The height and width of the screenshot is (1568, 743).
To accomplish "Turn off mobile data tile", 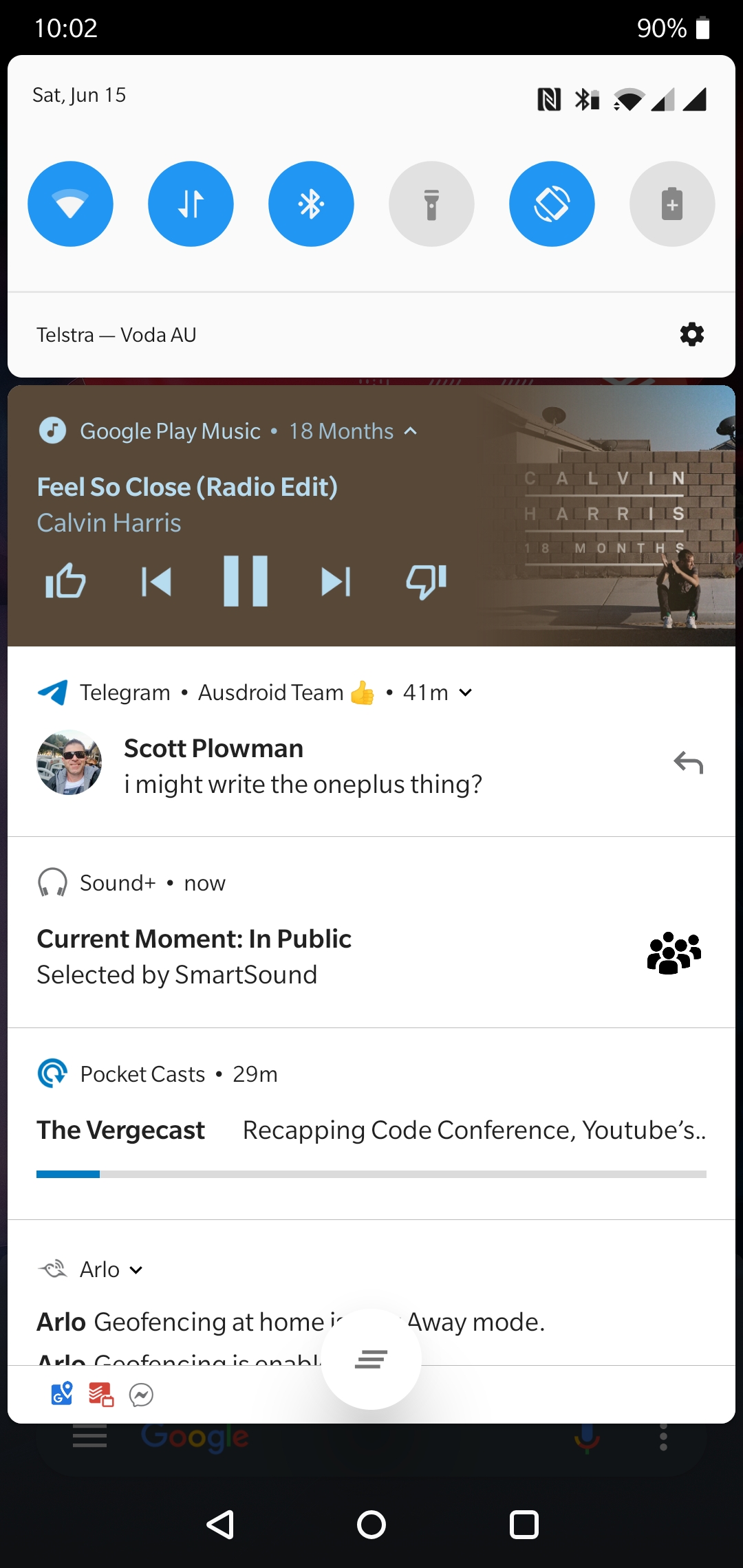I will pos(191,204).
